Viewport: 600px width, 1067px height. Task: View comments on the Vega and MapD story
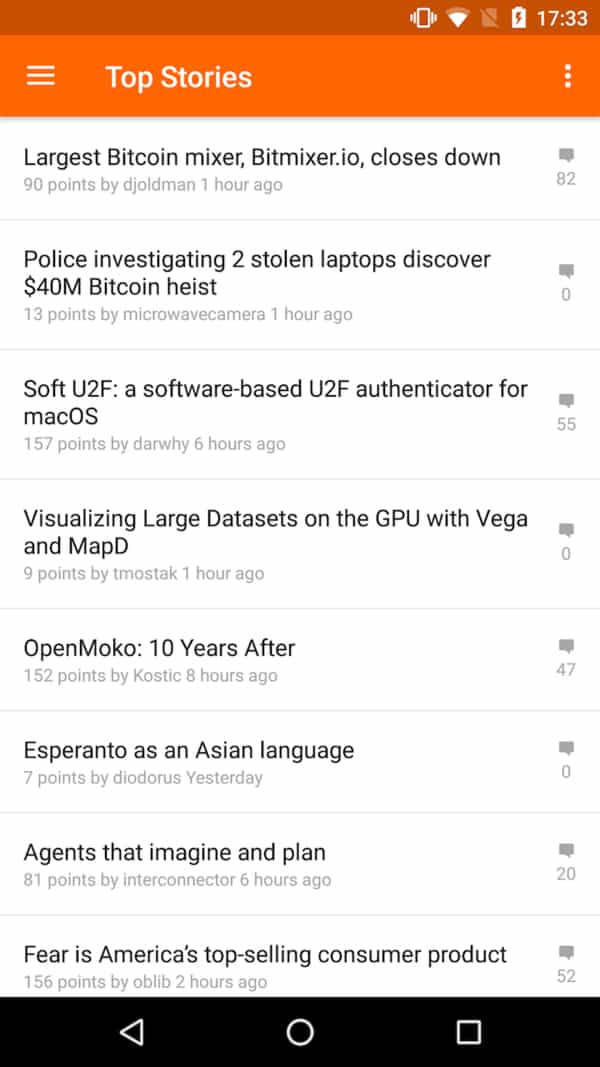coord(566,542)
